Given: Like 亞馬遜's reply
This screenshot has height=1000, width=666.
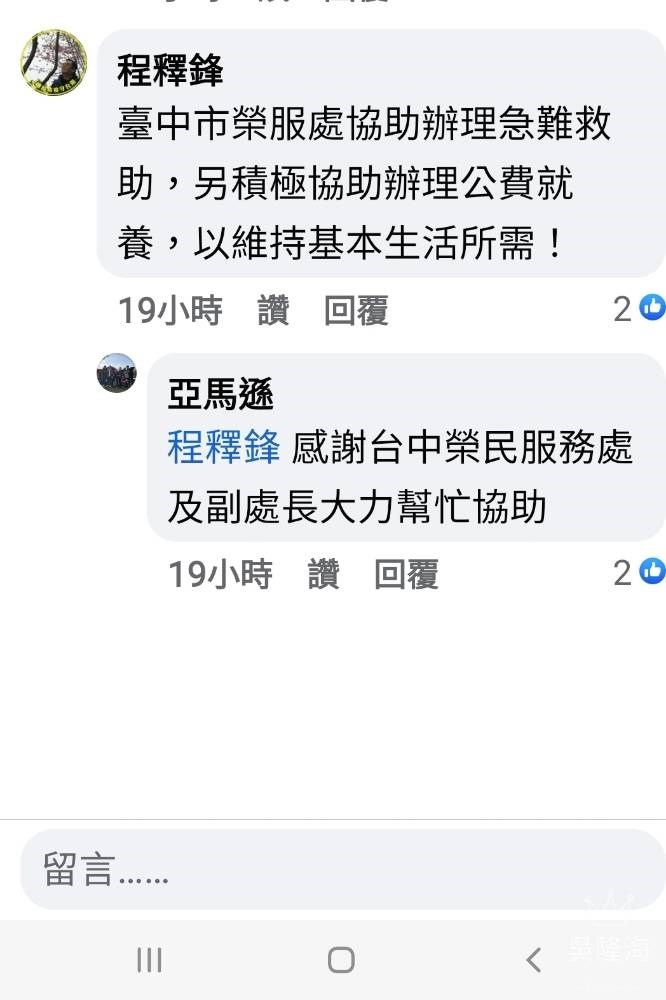Looking at the screenshot, I should coord(323,574).
